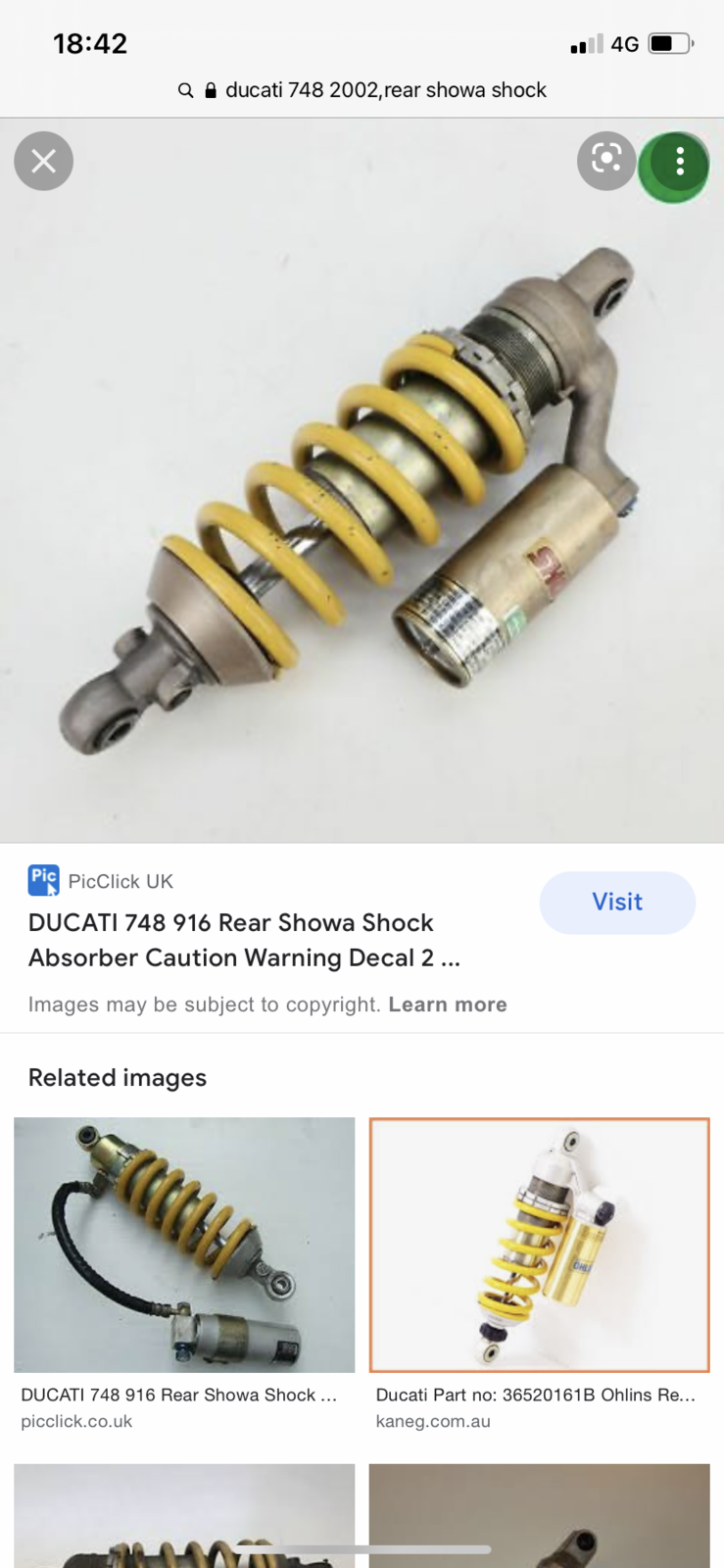The height and width of the screenshot is (1568, 724).
Task: Search this image with Google Lens
Action: [606, 160]
